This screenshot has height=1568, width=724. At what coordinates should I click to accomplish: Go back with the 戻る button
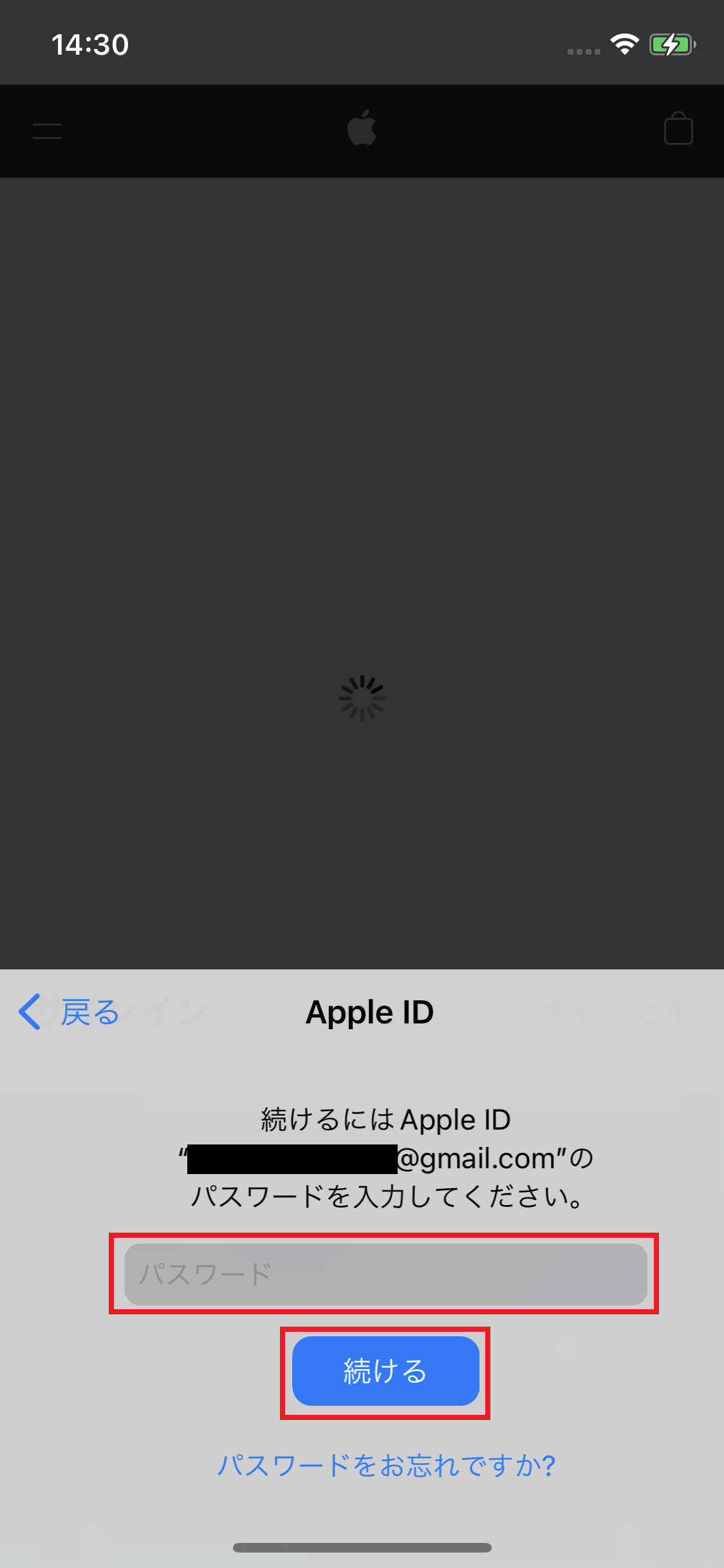click(x=70, y=1012)
